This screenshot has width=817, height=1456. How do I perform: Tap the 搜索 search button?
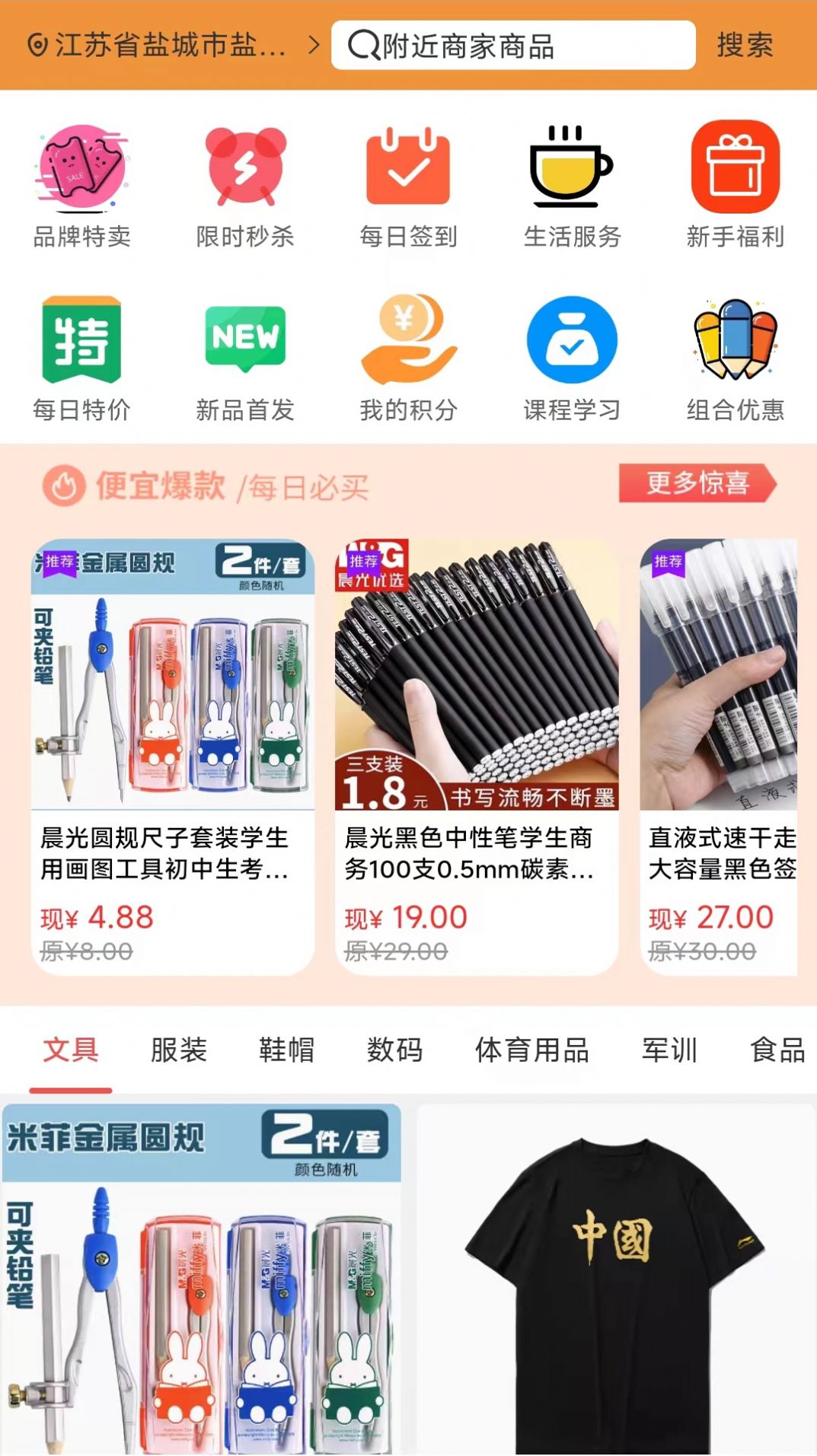click(x=743, y=47)
